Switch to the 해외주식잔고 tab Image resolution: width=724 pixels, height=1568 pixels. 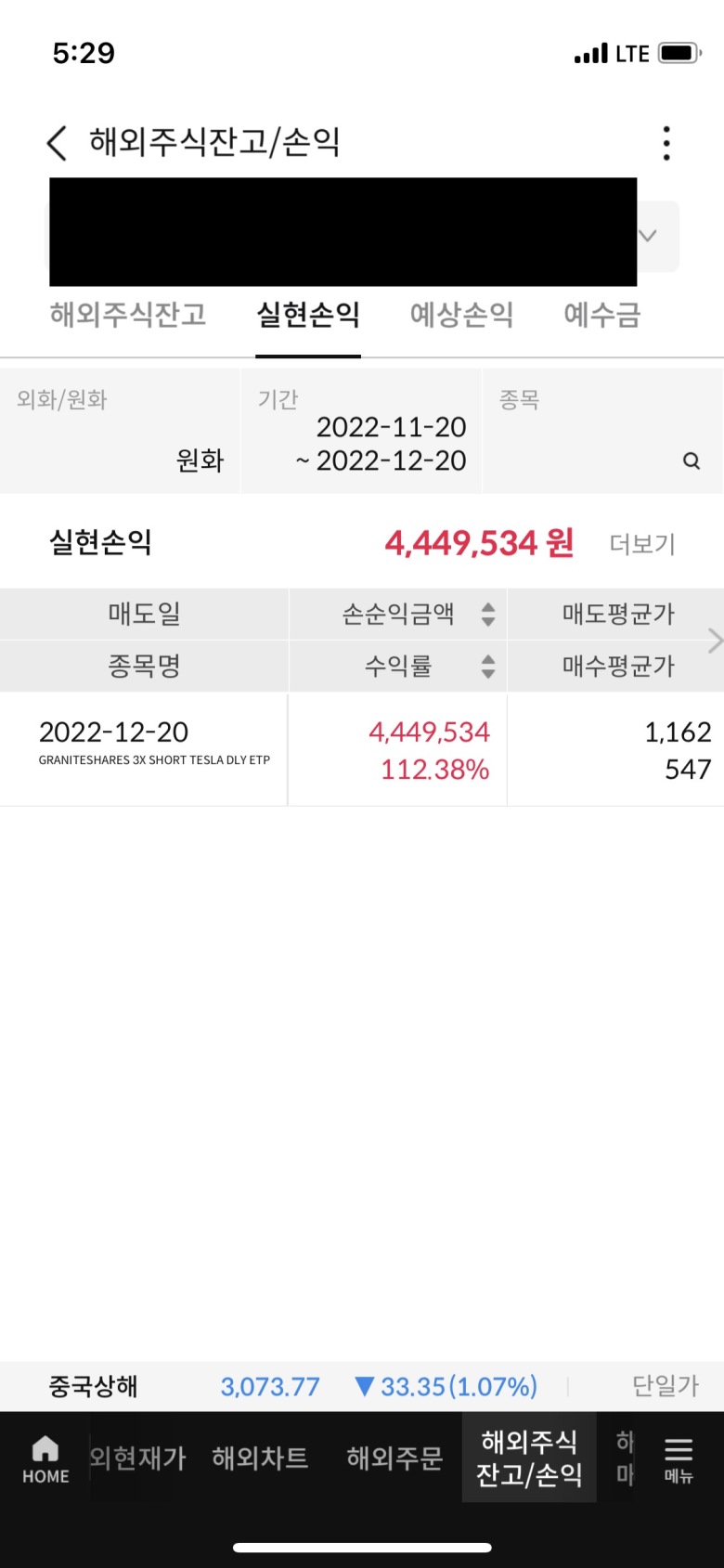click(128, 316)
